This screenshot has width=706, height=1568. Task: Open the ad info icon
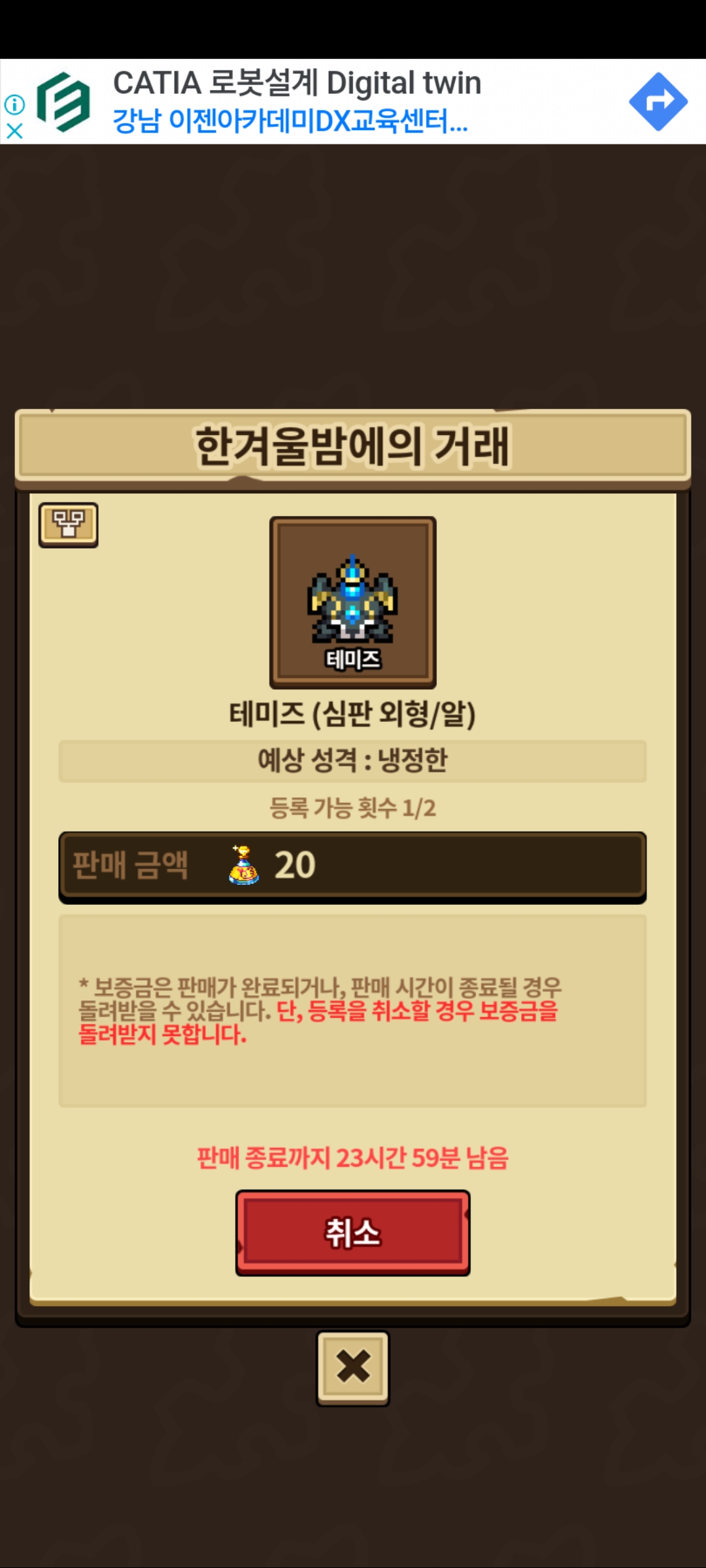click(14, 104)
